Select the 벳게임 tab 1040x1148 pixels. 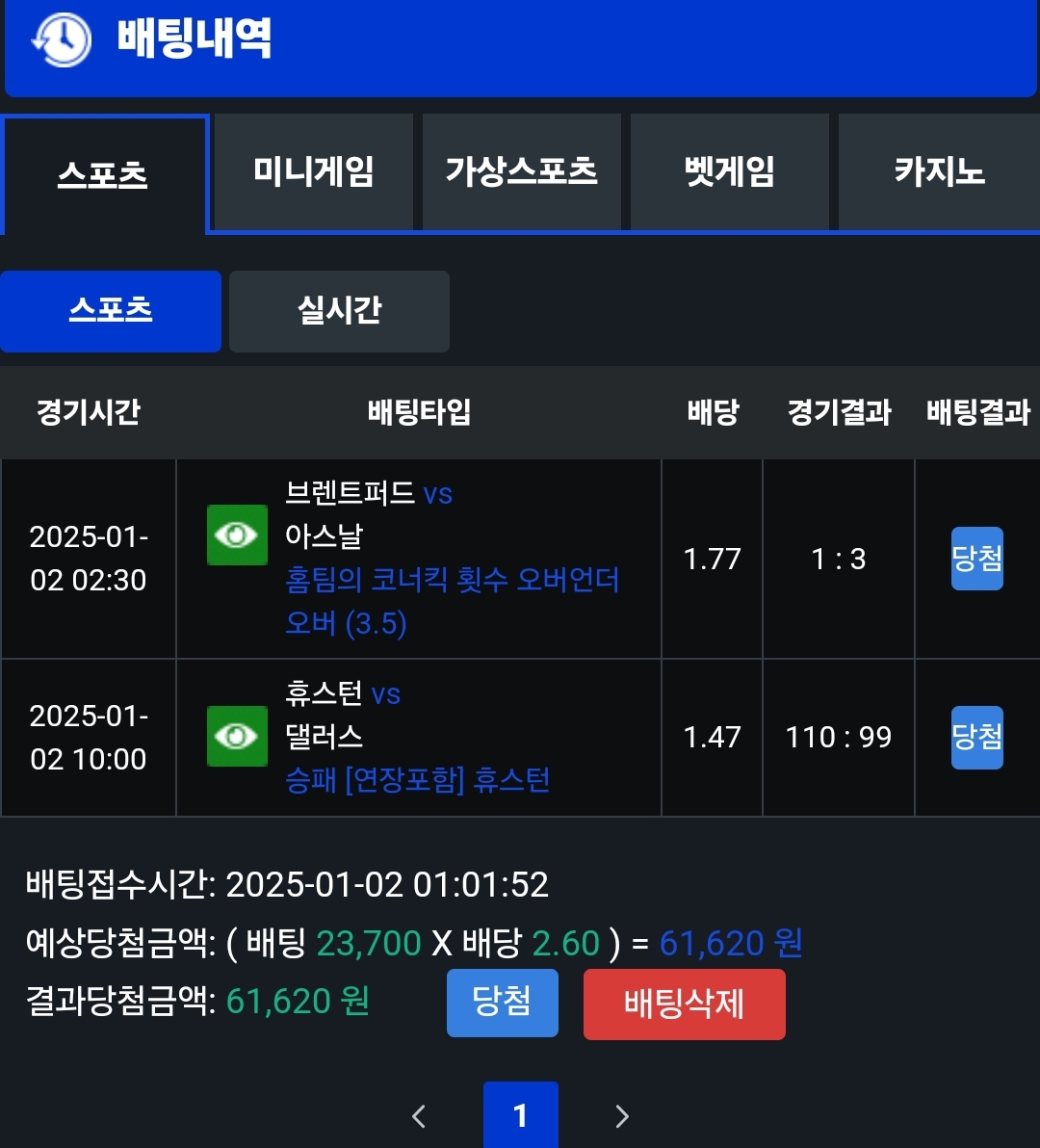[x=729, y=172]
